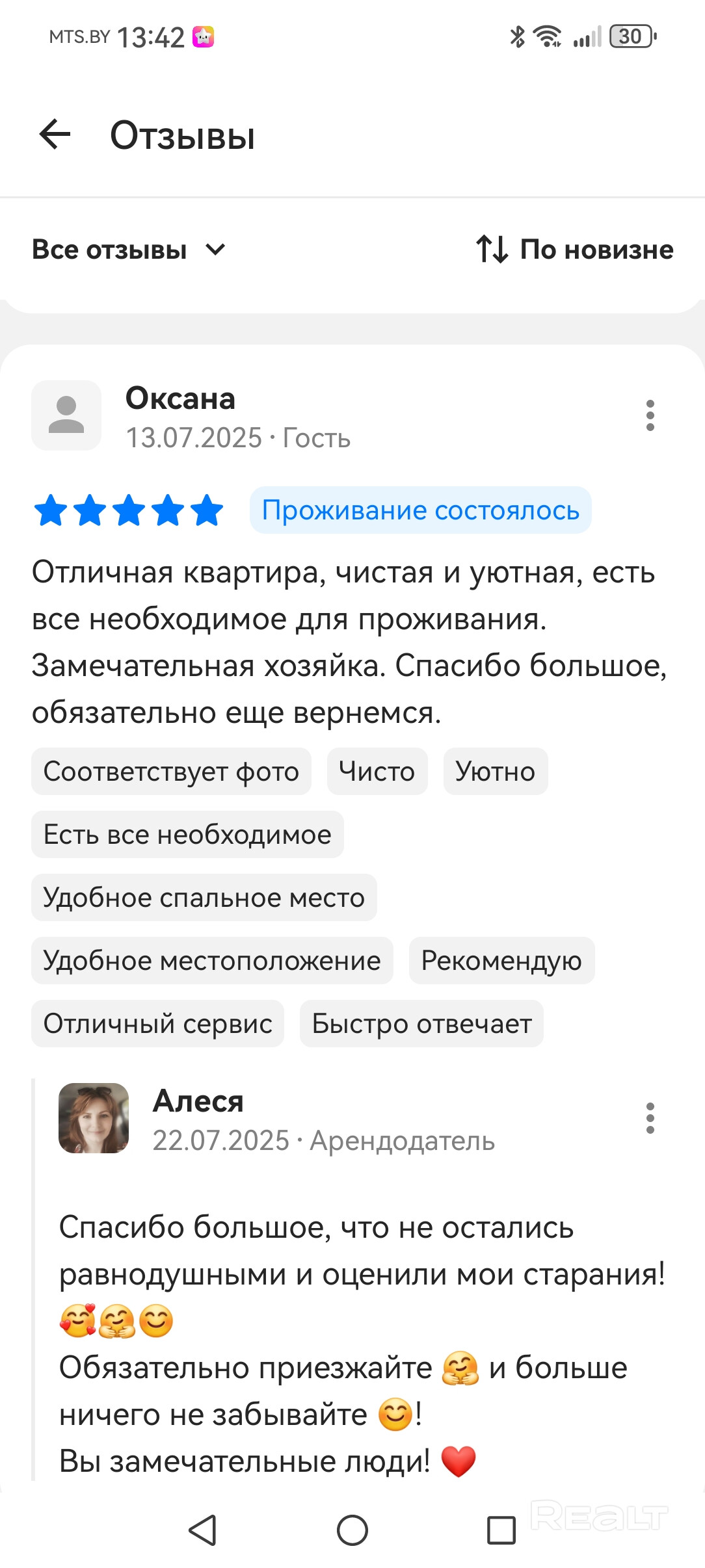Open recent apps from the navigation bar
Screen dimensions: 705x1568
[x=501, y=1530]
